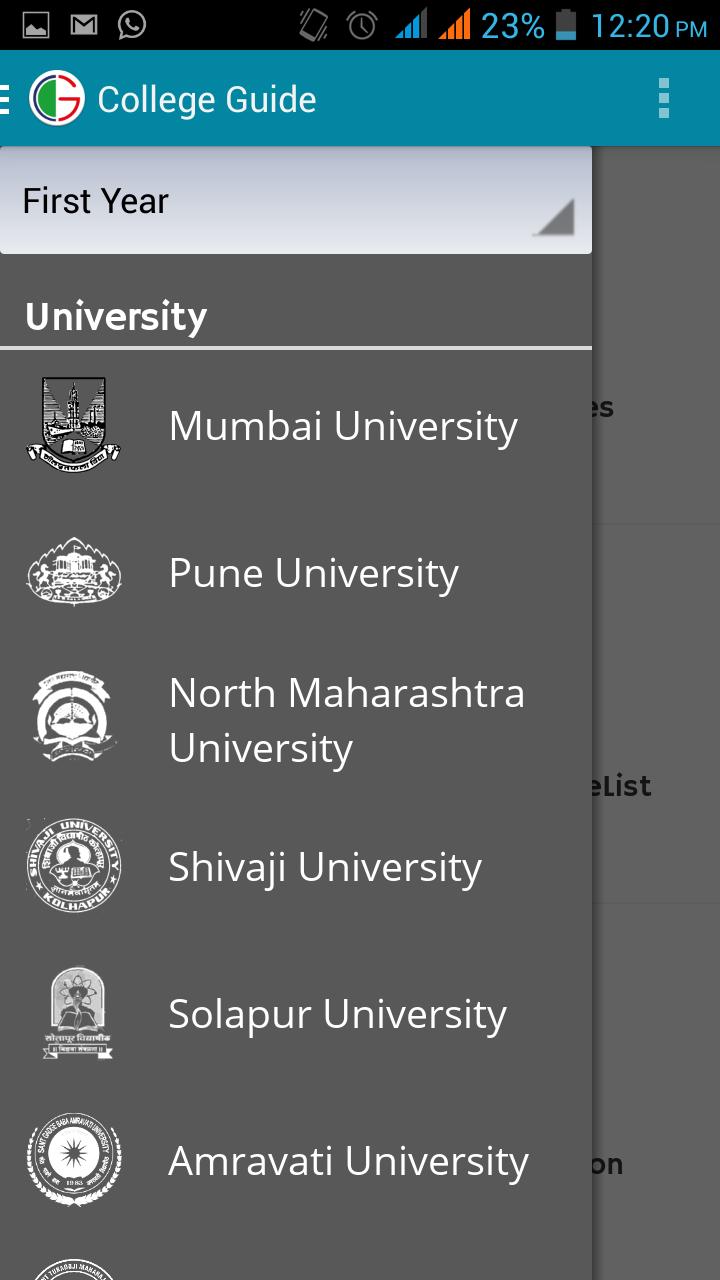The height and width of the screenshot is (1280, 720).
Task: Click the dropdown triangle on First Year spinner
Action: pyautogui.click(x=556, y=215)
